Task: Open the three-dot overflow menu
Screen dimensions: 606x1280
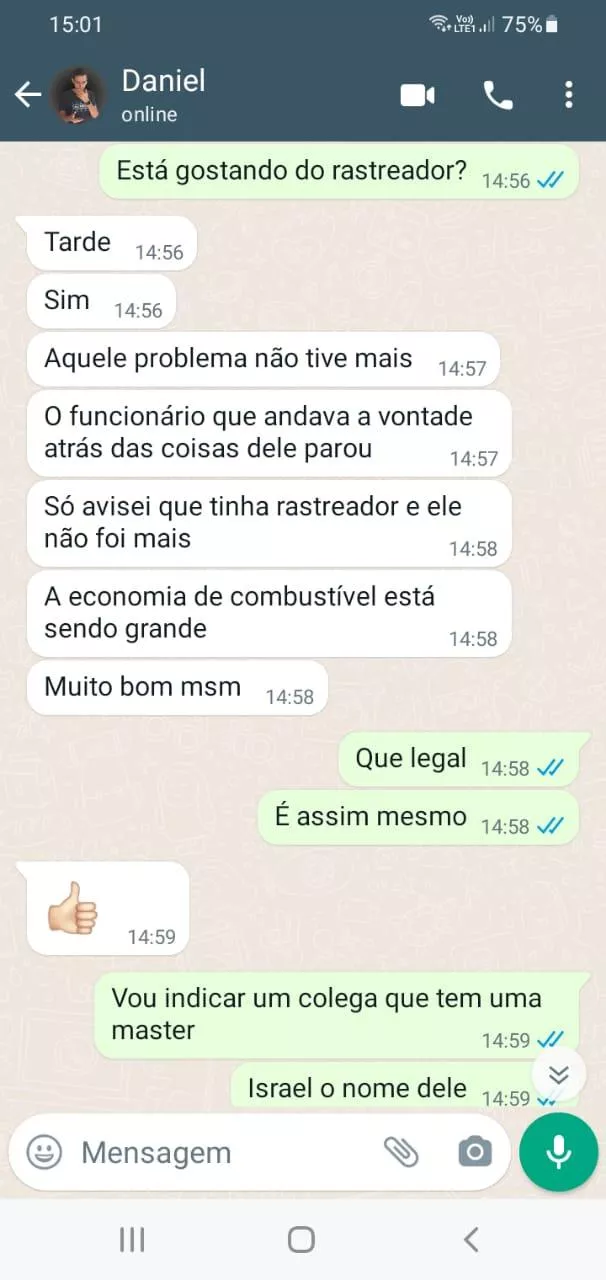Action: [x=568, y=95]
